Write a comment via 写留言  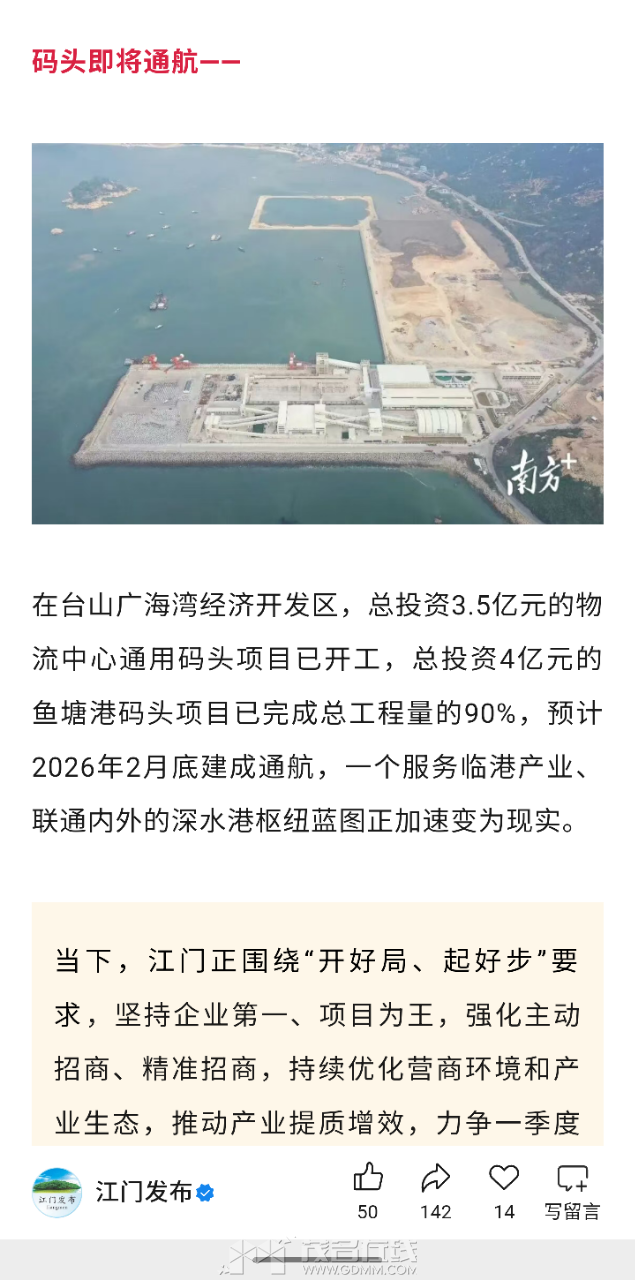(572, 1190)
